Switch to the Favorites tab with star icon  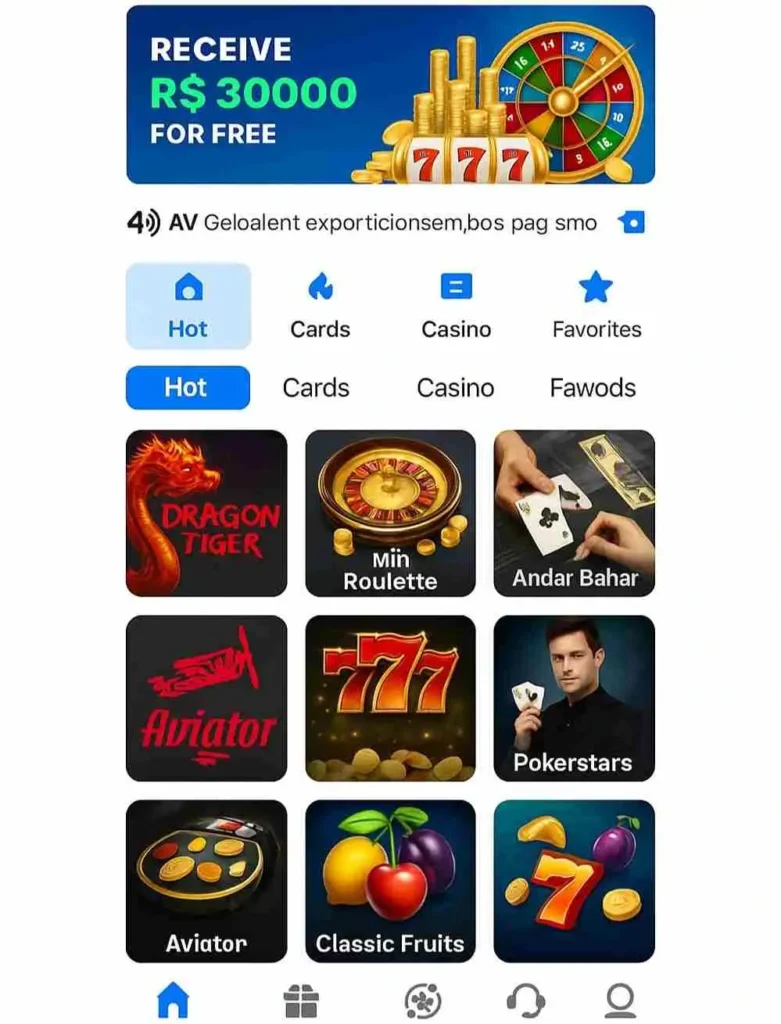596,306
